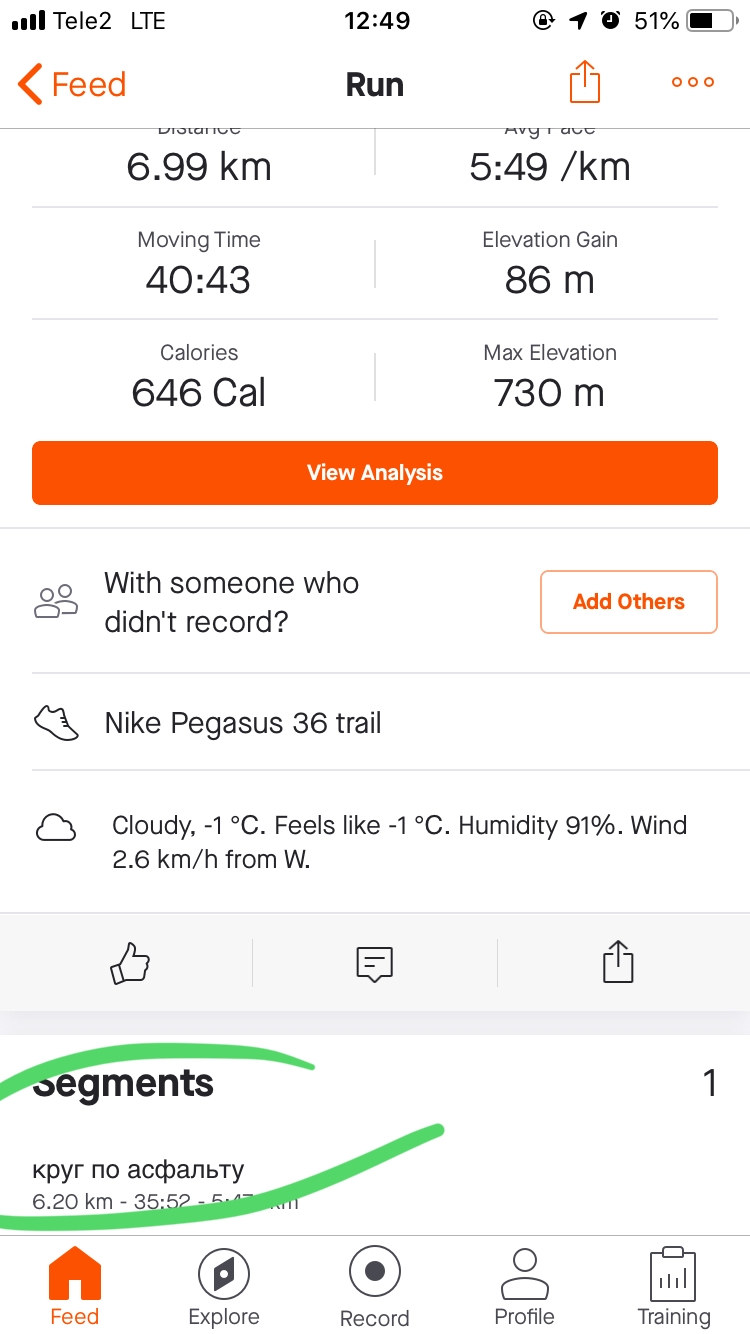Tap the View Analysis button

coord(375,473)
